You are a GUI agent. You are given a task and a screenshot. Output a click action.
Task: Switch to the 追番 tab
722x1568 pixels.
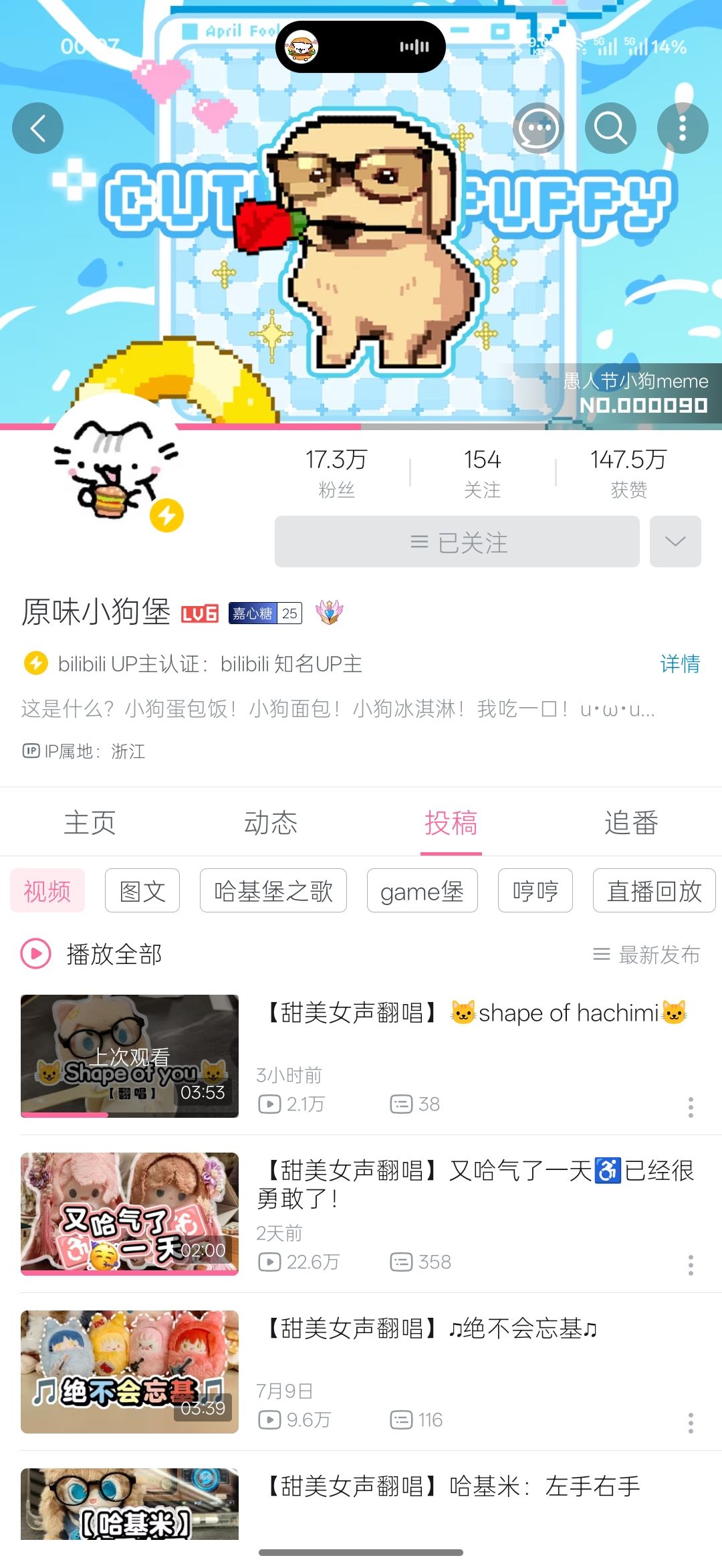[x=632, y=823]
